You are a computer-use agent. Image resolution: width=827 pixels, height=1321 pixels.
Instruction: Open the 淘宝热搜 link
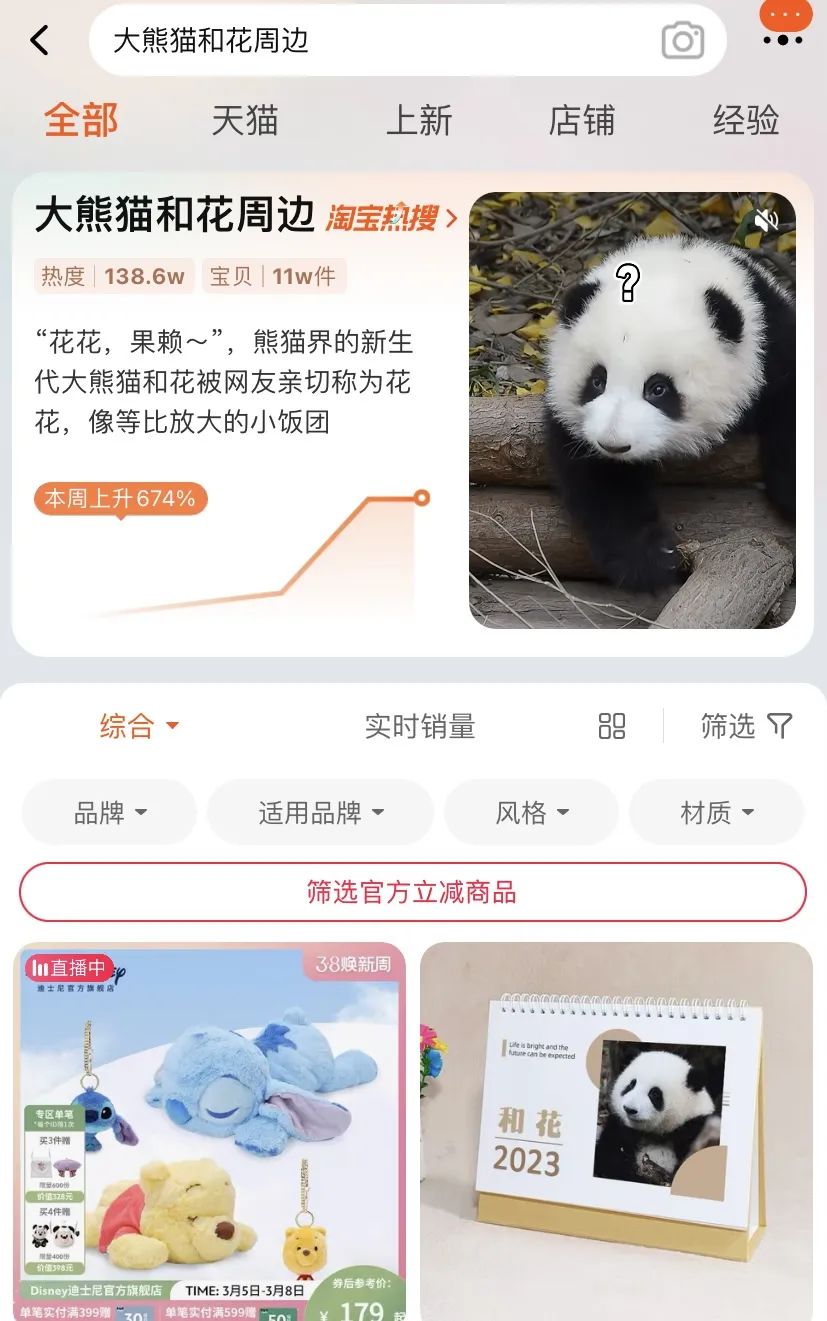click(x=390, y=217)
